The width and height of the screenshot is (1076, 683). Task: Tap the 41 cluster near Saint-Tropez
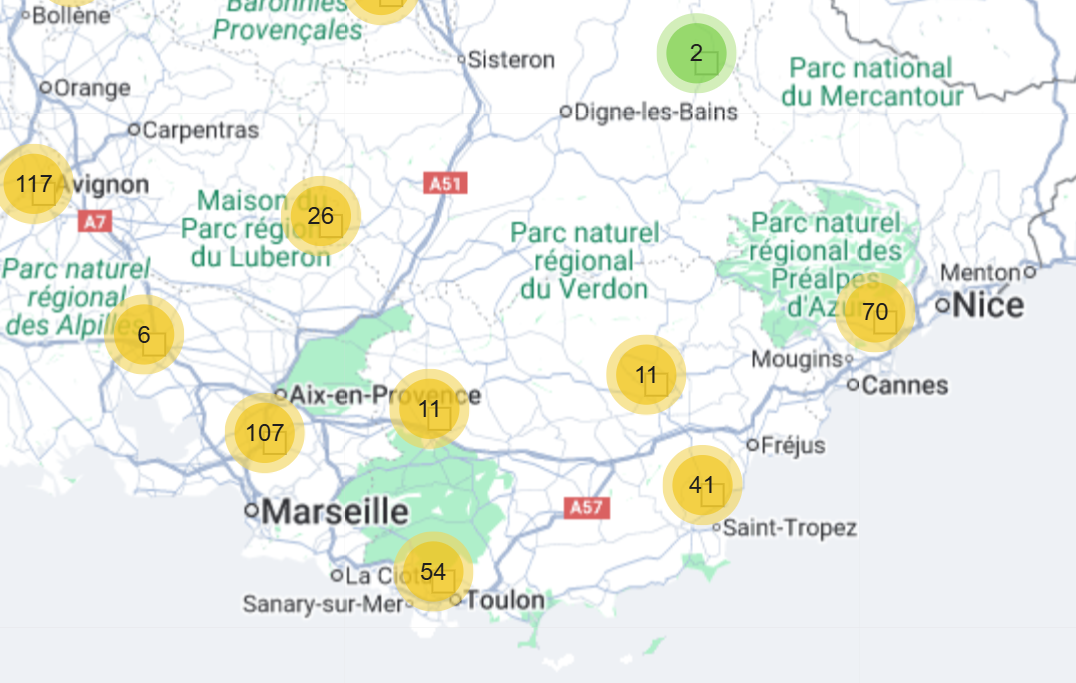[x=702, y=486]
